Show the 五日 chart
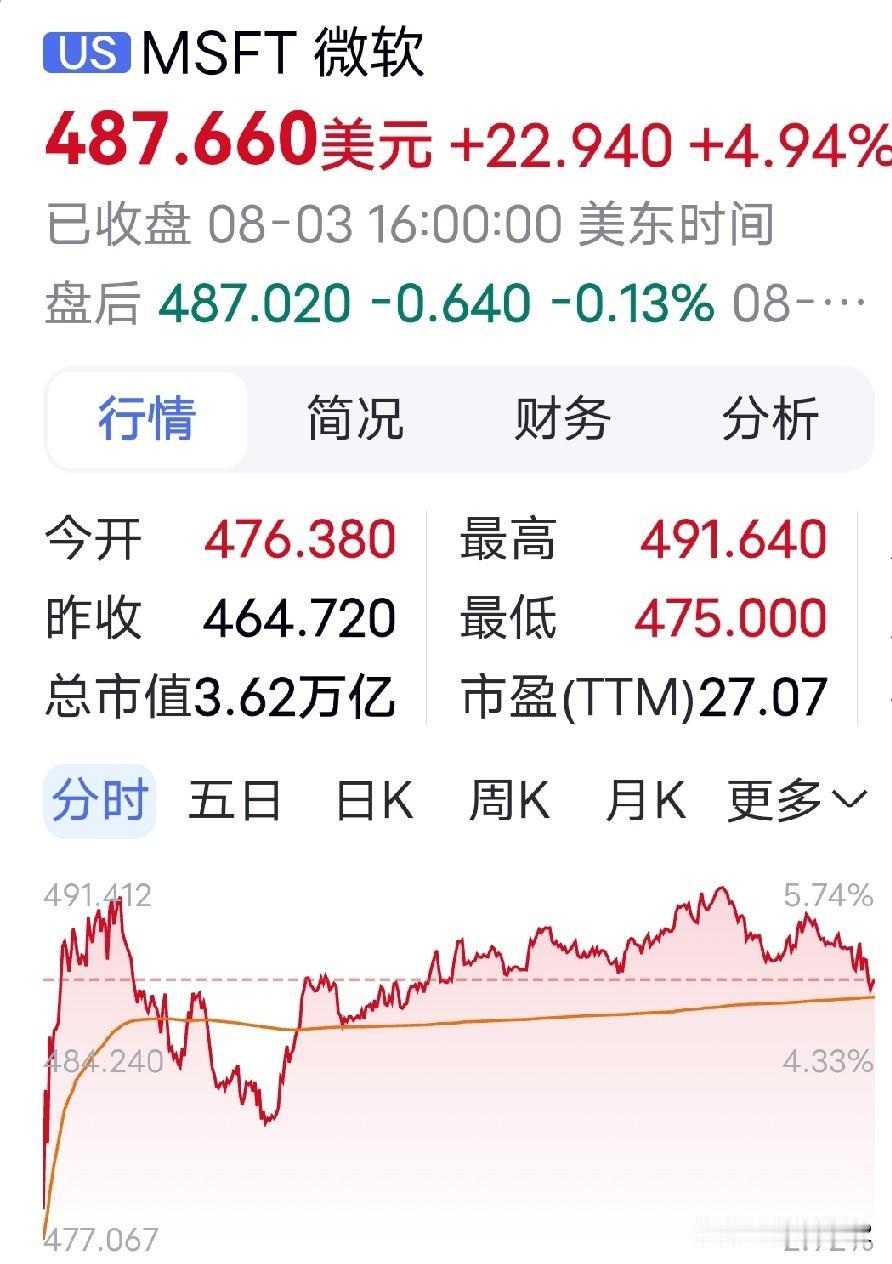Viewport: 892px width, 1264px height. 234,801
